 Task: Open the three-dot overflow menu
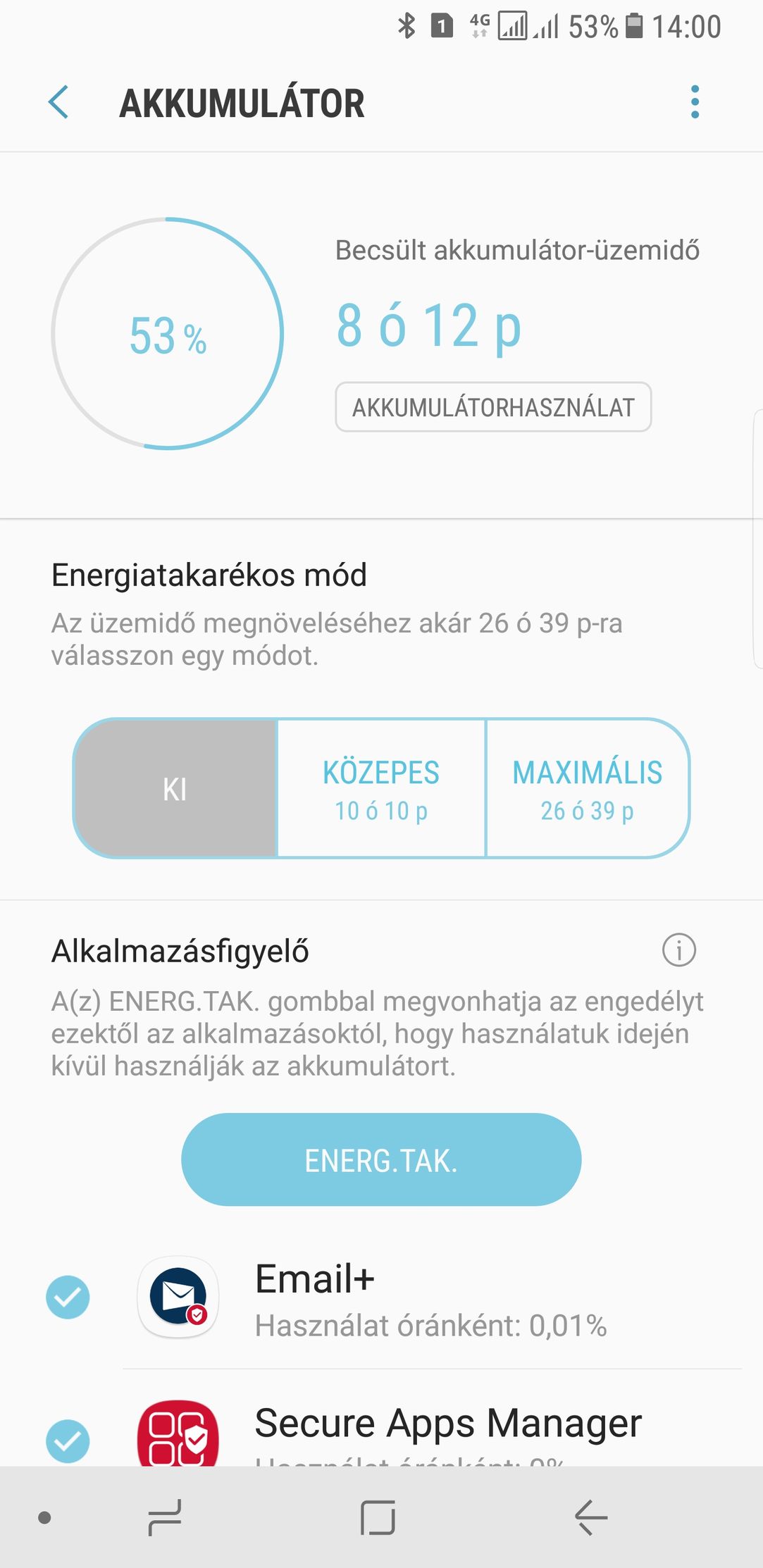(695, 103)
